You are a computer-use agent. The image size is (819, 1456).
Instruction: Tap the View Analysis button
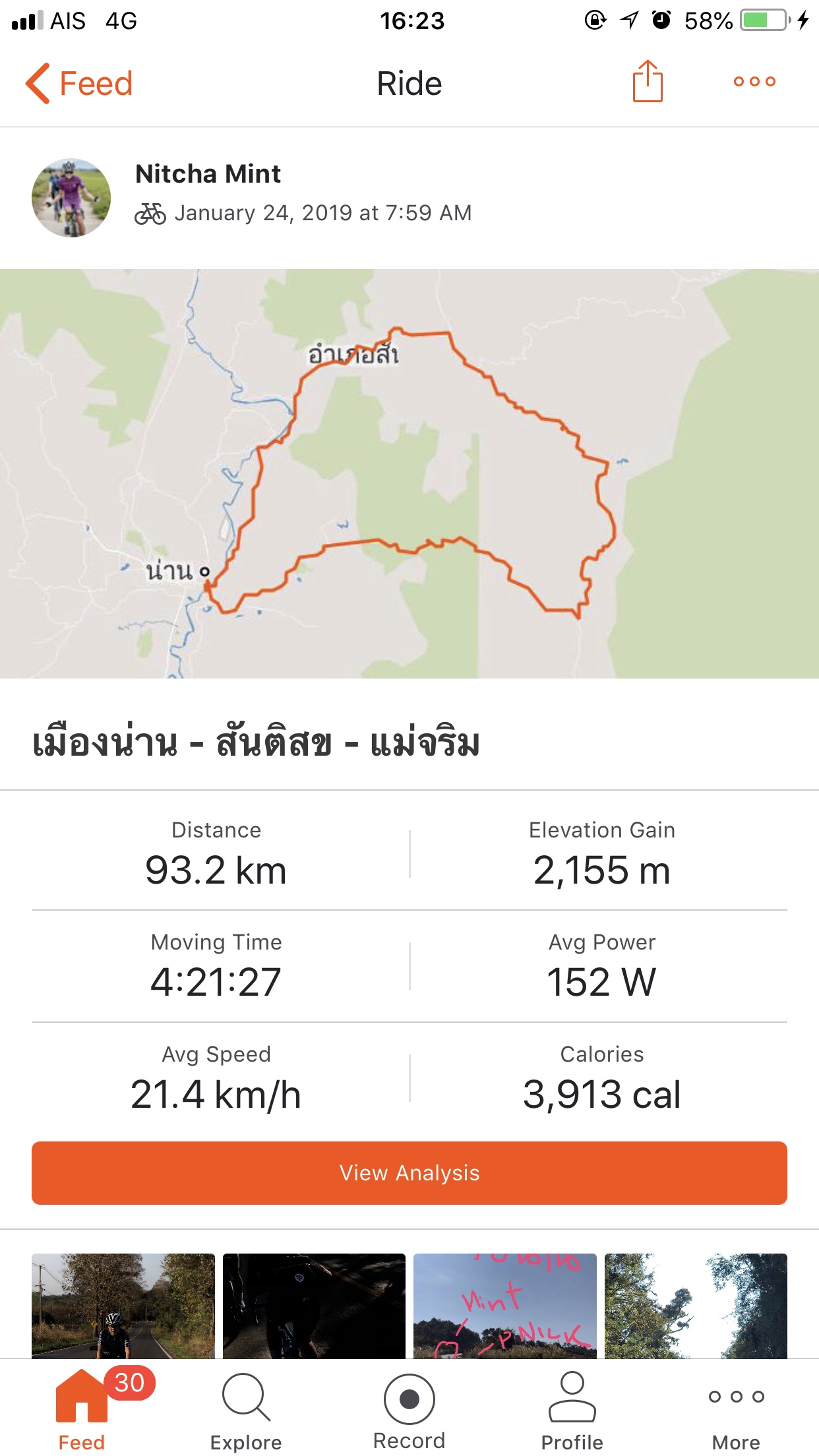409,1173
